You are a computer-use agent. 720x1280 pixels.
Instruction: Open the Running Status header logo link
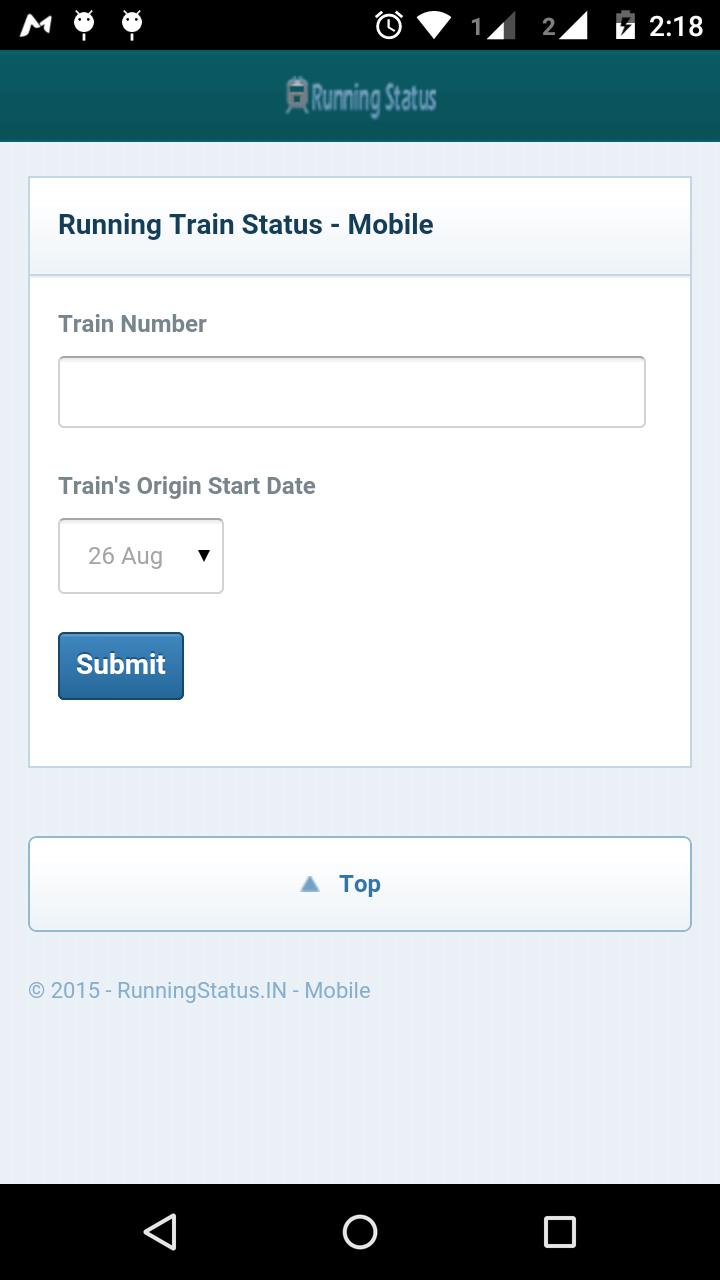click(x=361, y=98)
